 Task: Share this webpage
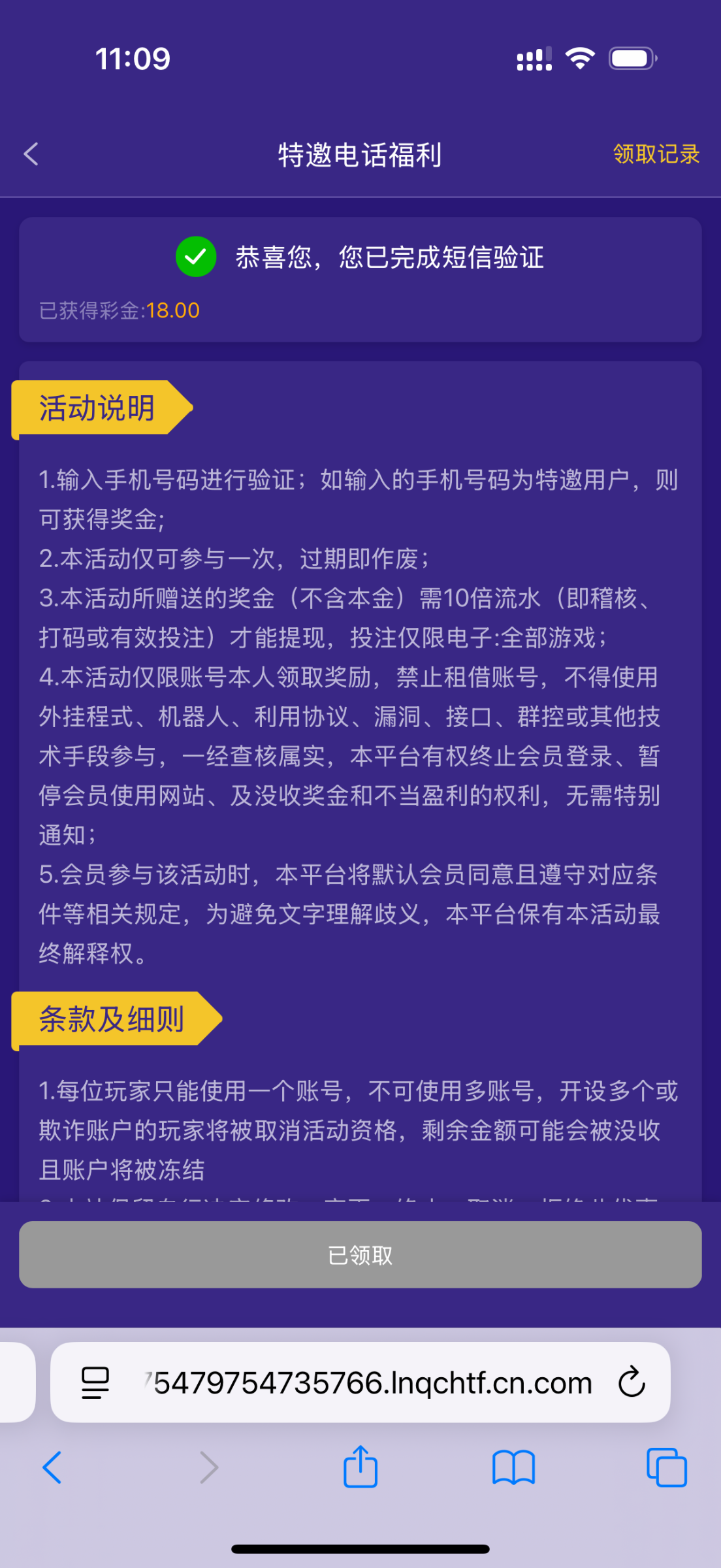pos(360,1467)
